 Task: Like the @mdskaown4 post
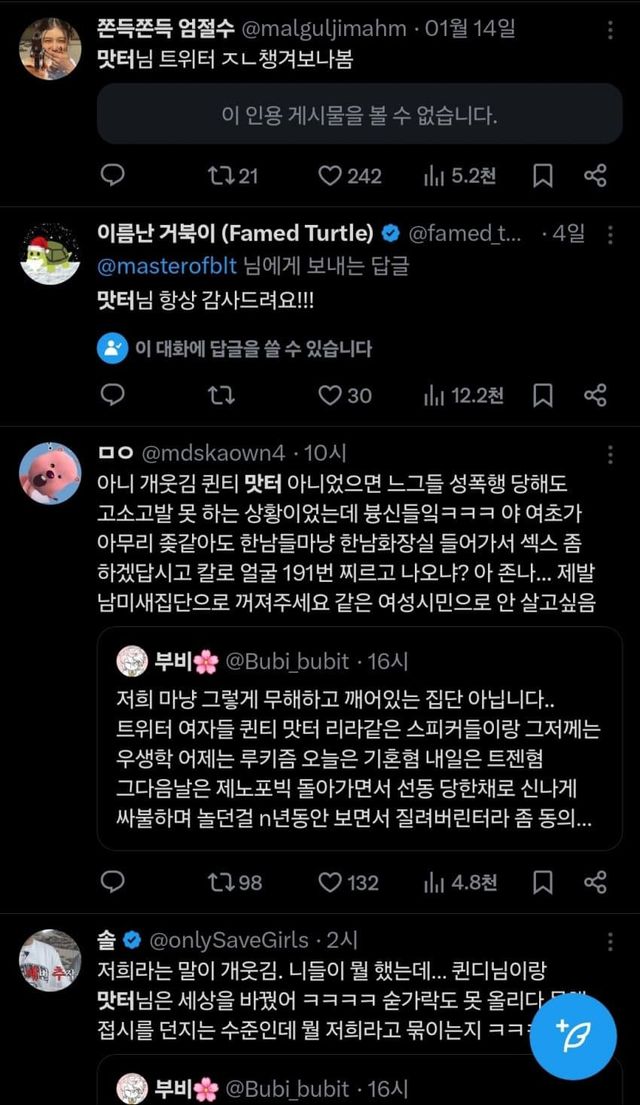(330, 882)
